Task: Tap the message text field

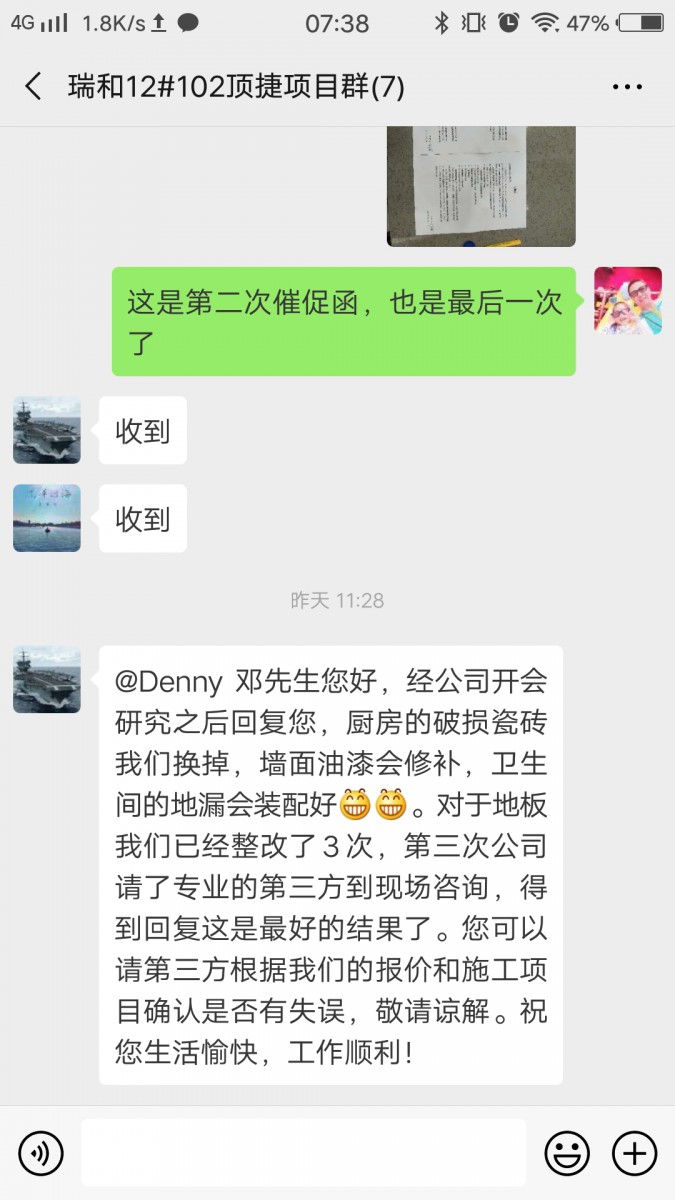Action: (x=303, y=1153)
